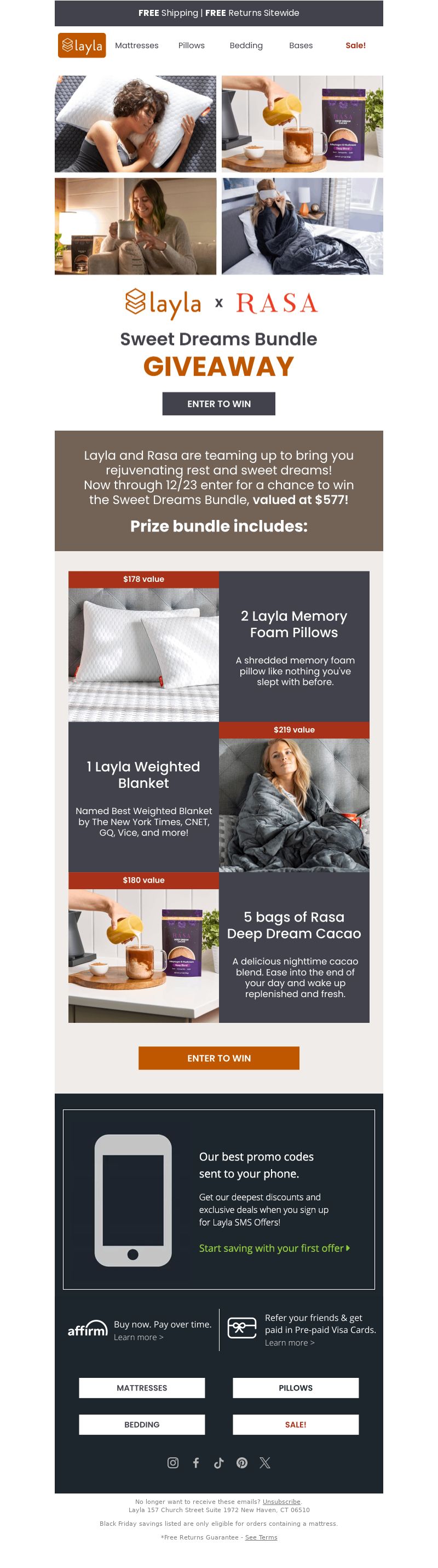
Task: Go to Bedding from the header
Action: pos(246,45)
